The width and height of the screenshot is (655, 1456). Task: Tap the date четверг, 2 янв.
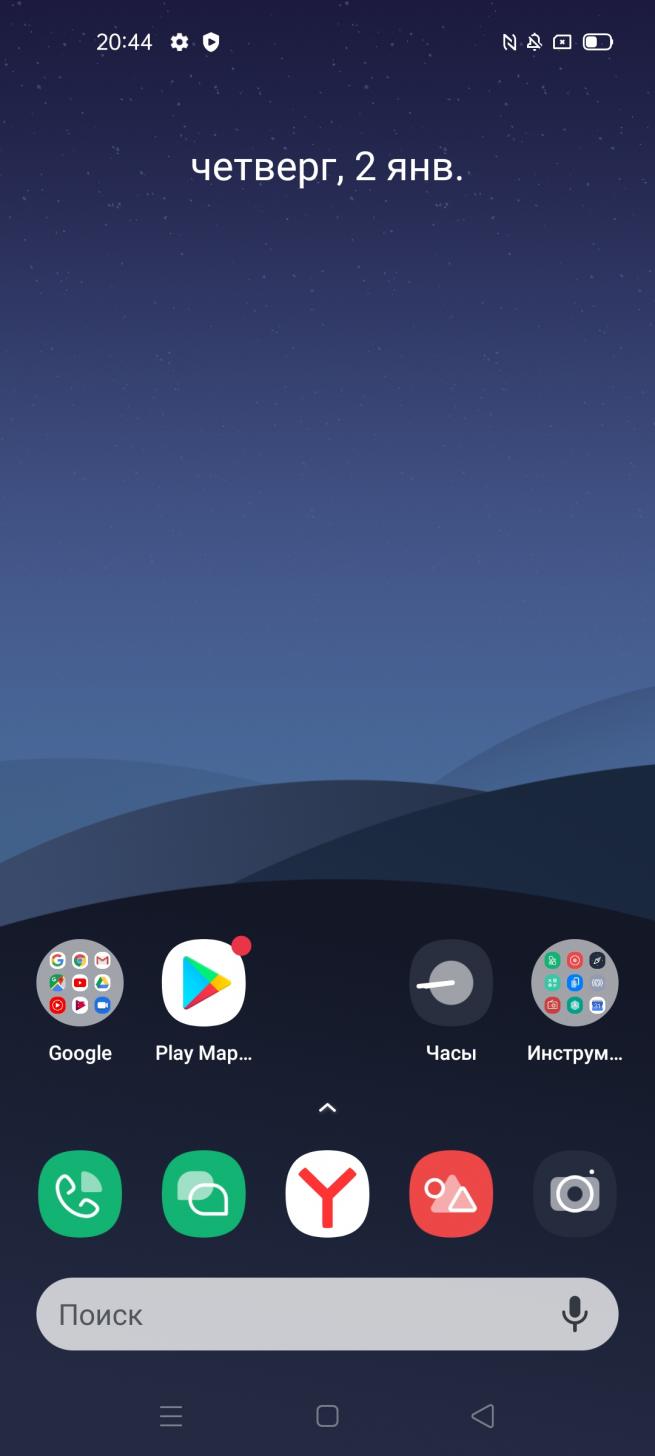[327, 168]
